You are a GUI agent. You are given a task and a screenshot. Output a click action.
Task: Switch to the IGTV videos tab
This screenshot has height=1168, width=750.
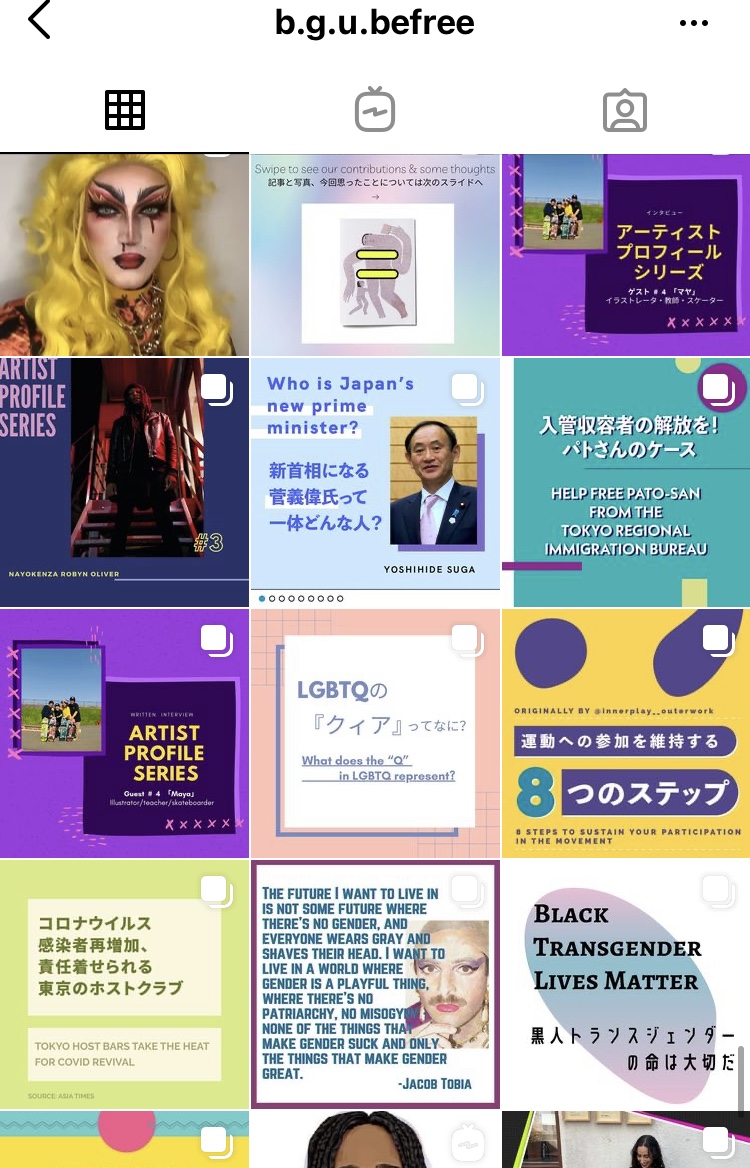pos(375,110)
